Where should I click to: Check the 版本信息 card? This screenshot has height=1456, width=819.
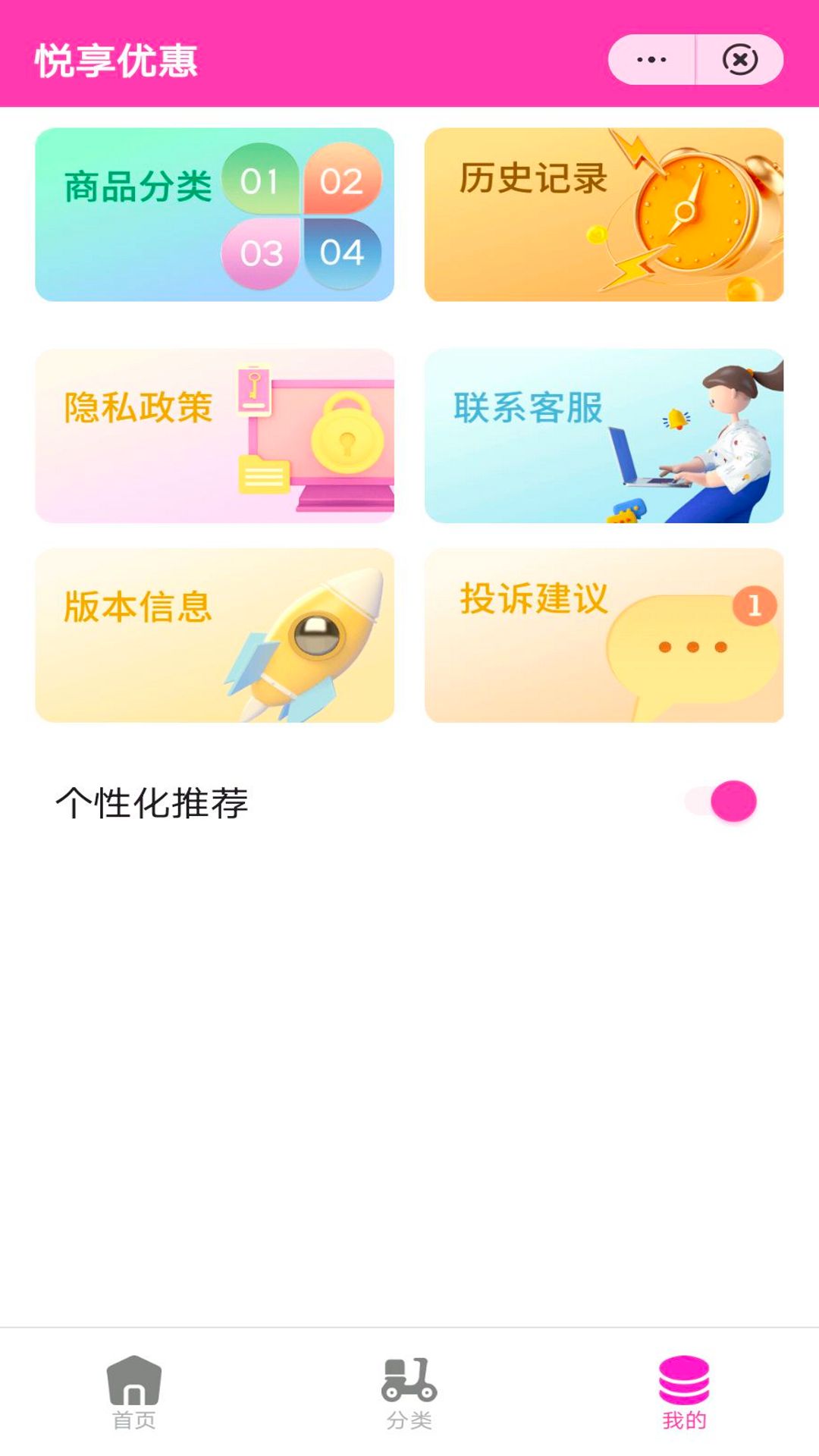215,637
